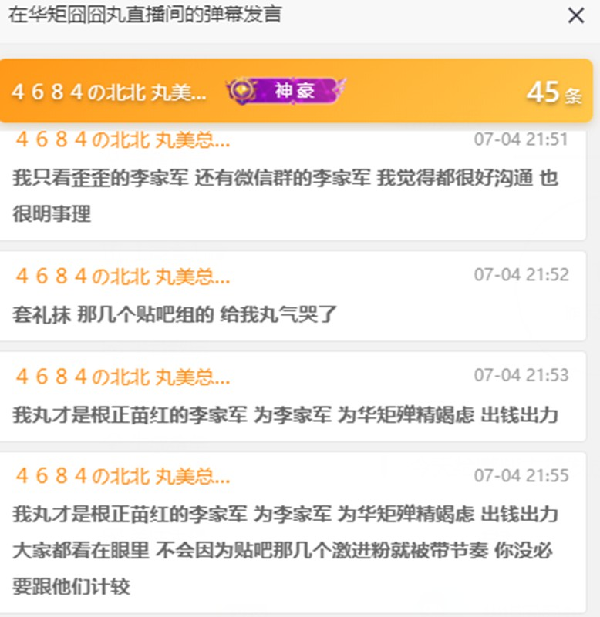Close the danmaku comments panel
The image size is (600, 617).
pos(576,15)
